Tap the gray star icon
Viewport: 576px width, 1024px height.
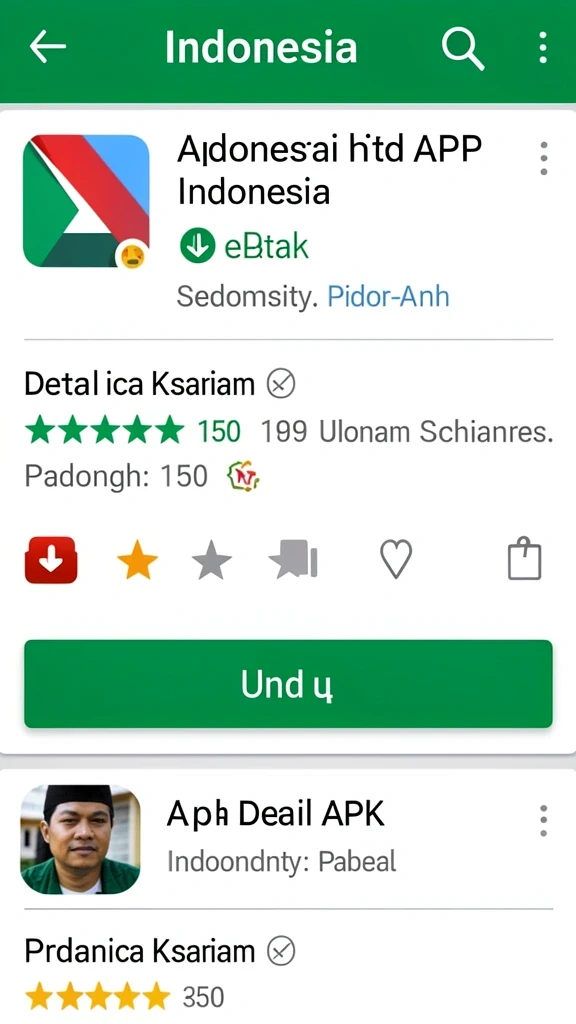(212, 562)
